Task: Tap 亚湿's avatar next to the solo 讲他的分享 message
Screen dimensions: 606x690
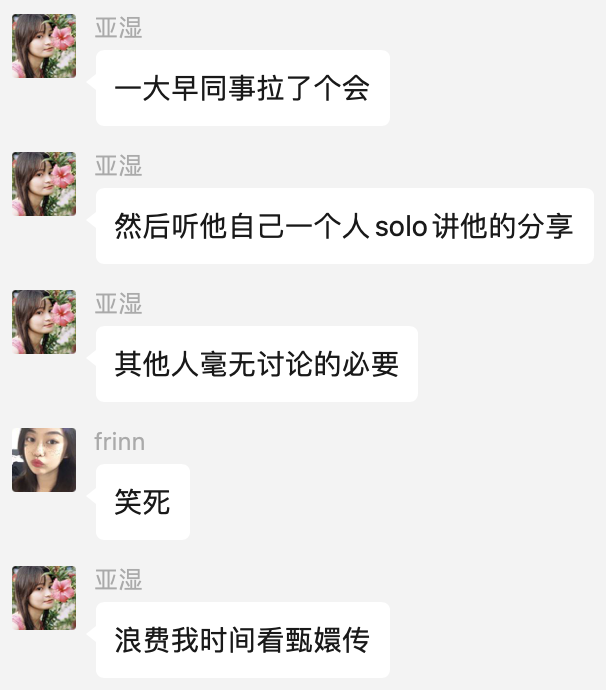Action: point(44,184)
